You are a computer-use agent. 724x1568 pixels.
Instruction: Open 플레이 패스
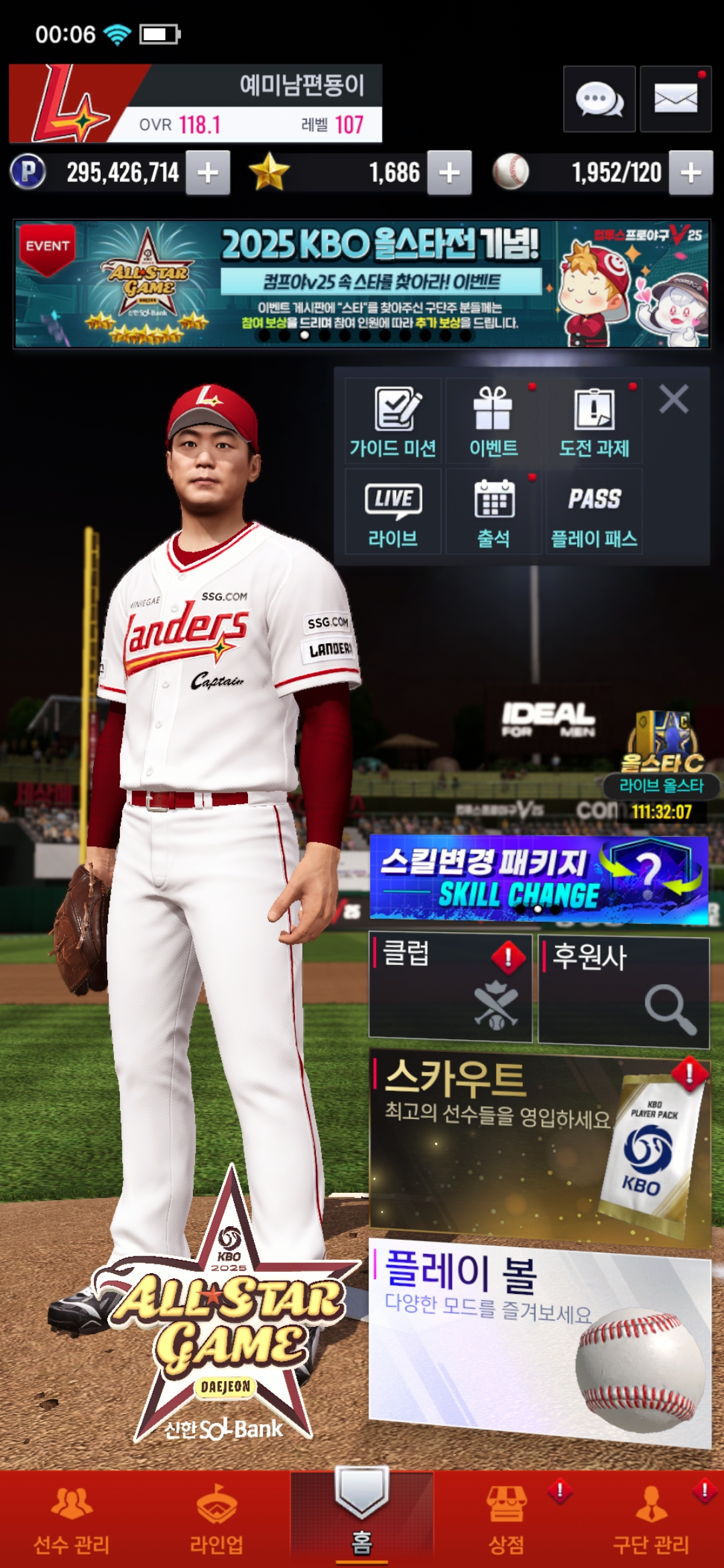594,512
